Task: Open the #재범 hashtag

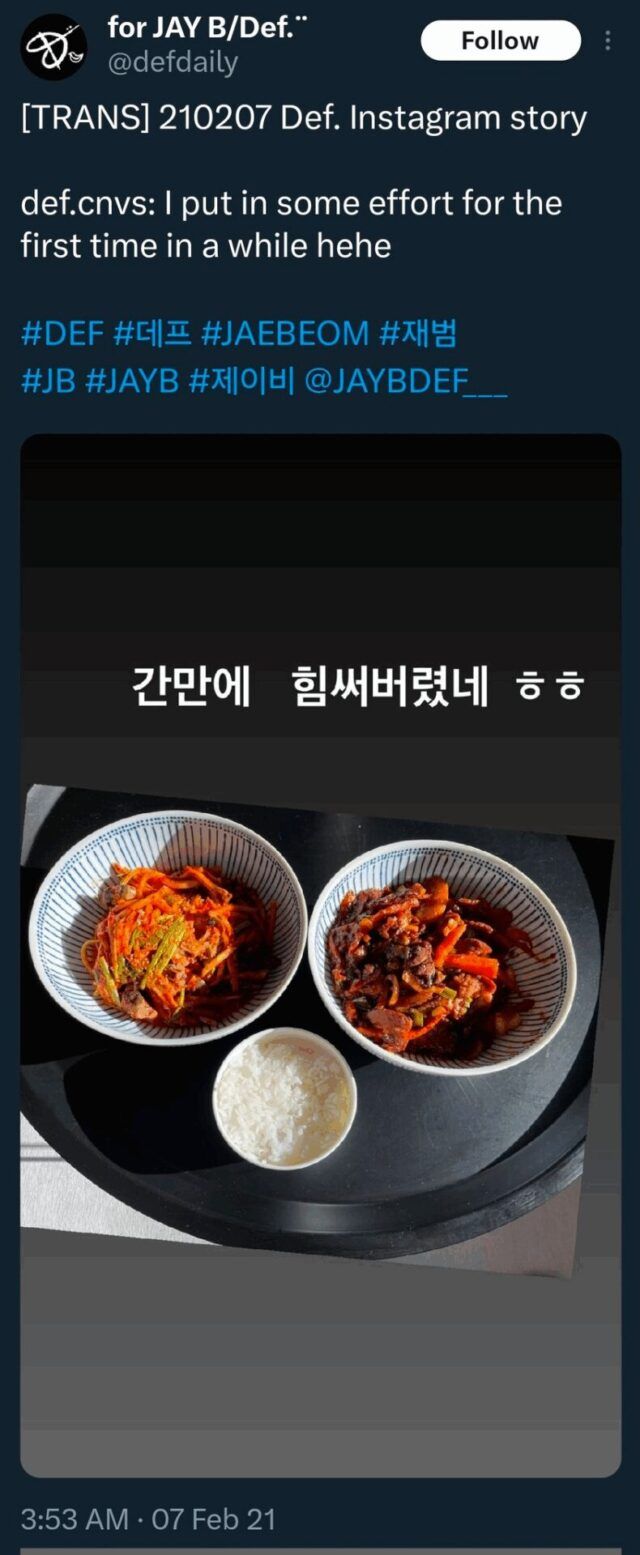Action: [x=418, y=333]
